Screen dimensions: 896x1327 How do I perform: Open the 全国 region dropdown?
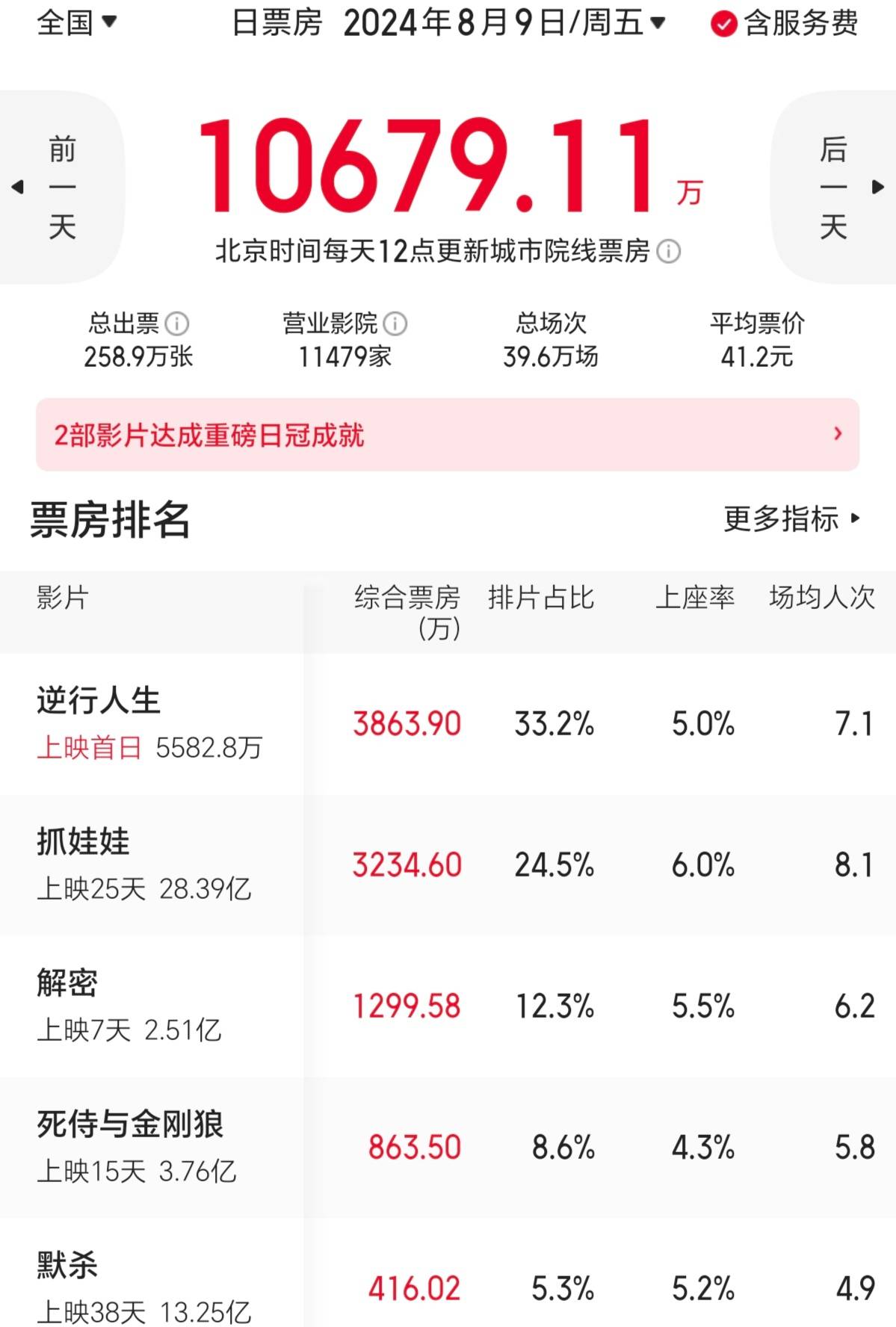pyautogui.click(x=77, y=22)
